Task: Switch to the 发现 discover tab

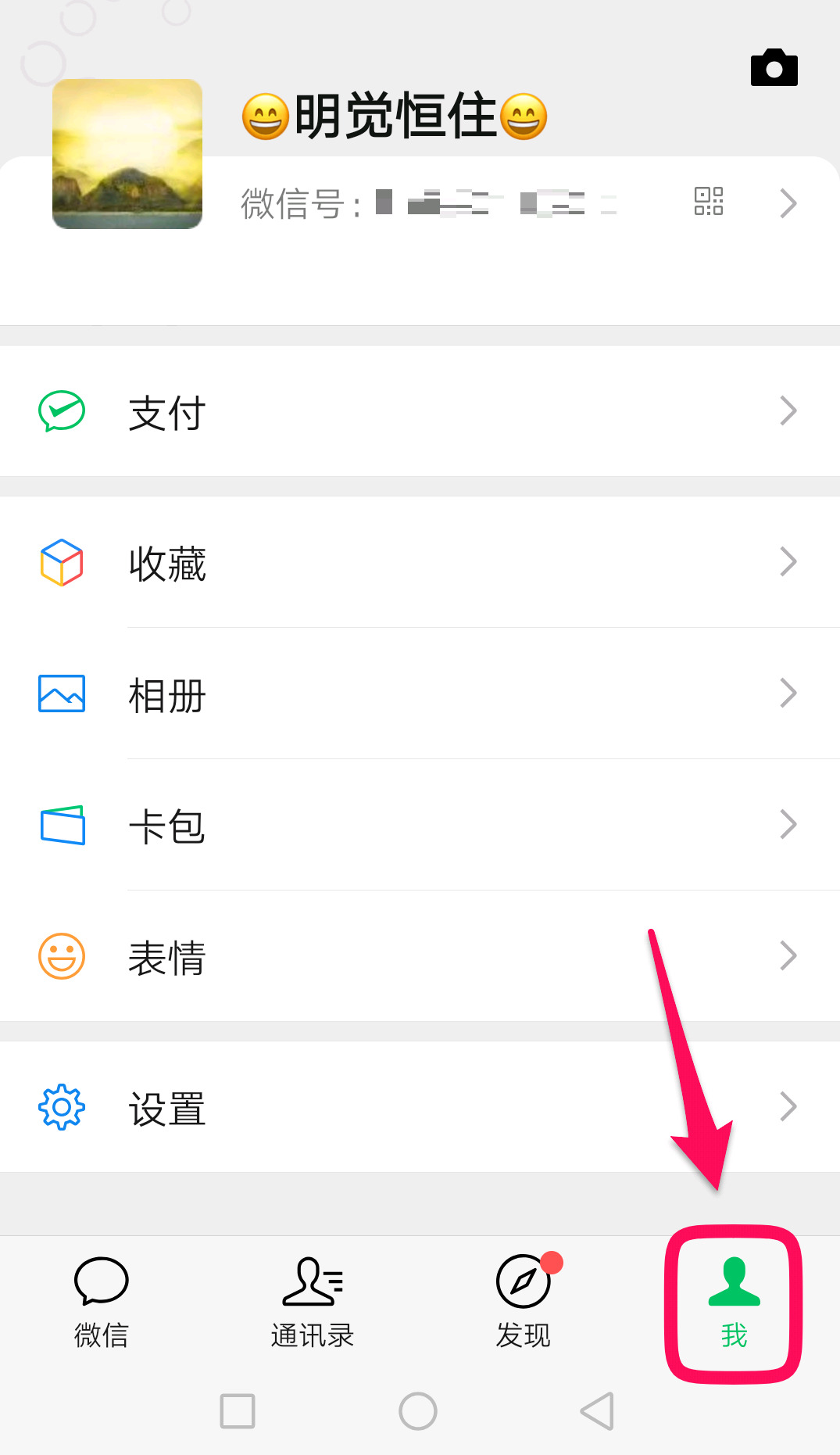Action: [524, 1302]
